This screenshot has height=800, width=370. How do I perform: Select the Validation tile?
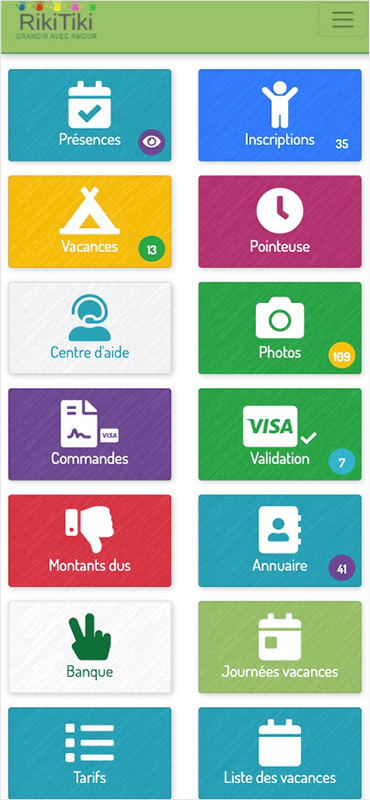[280, 434]
